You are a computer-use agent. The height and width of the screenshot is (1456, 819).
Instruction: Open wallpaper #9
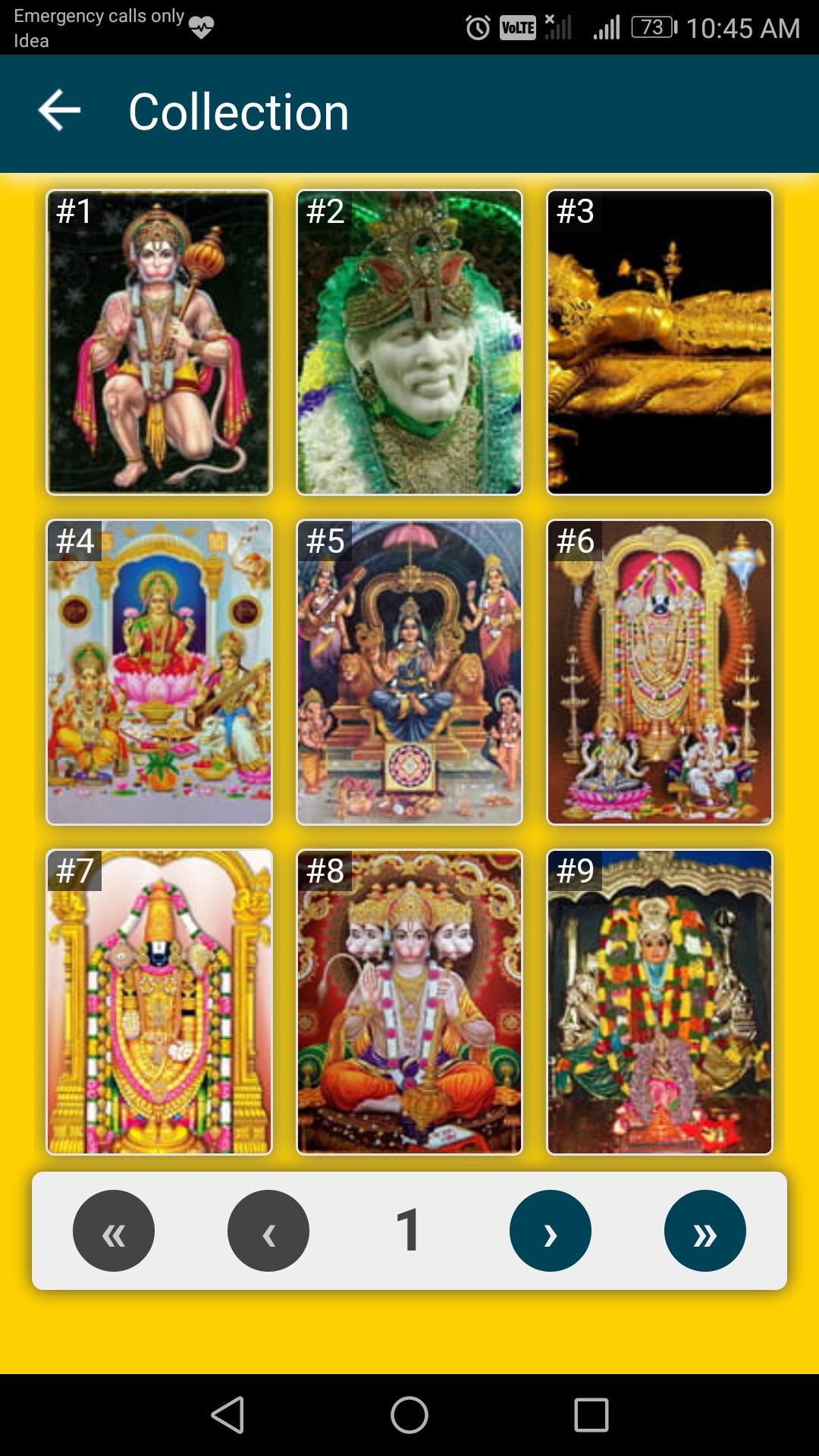pyautogui.click(x=660, y=1002)
